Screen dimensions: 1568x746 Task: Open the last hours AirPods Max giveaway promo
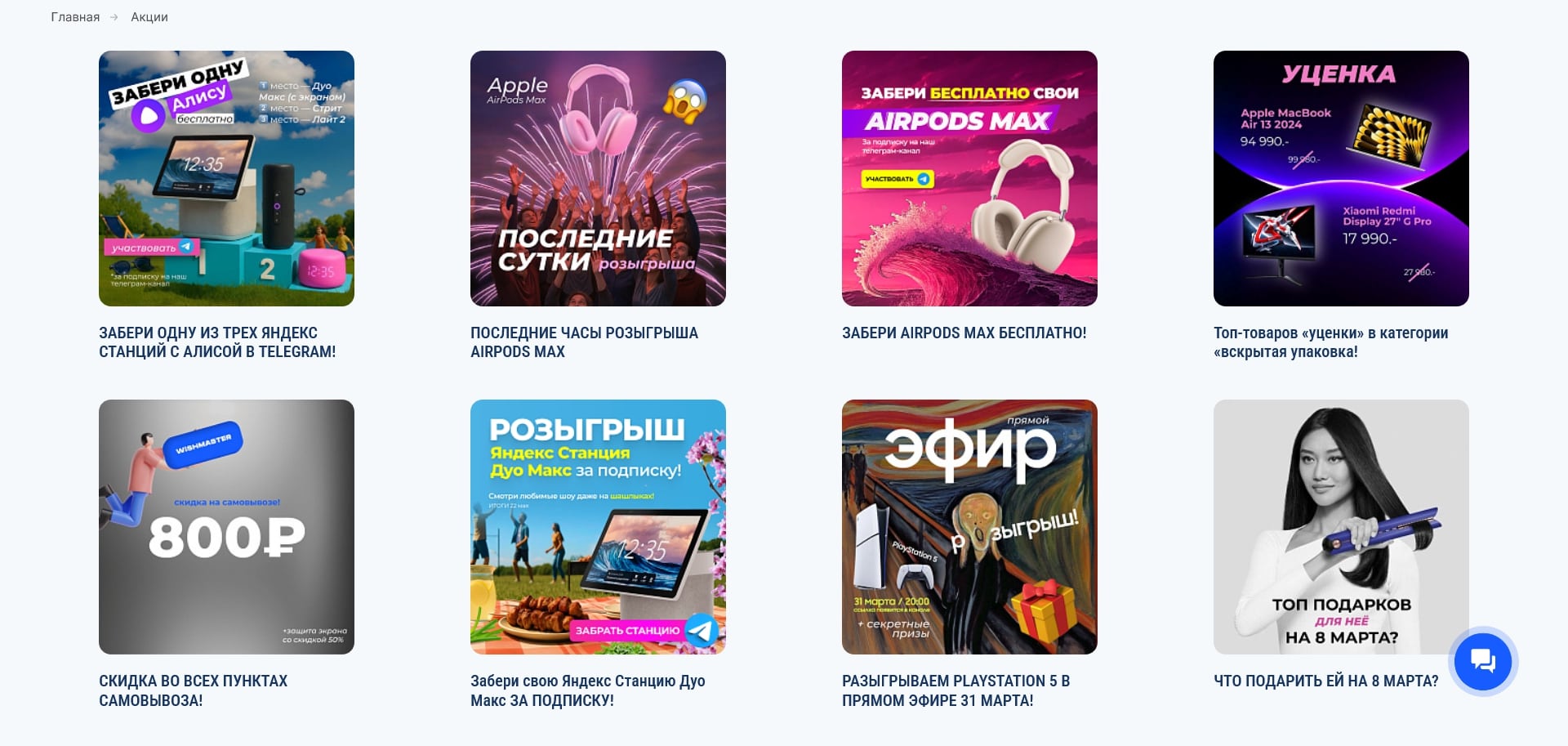pyautogui.click(x=598, y=179)
